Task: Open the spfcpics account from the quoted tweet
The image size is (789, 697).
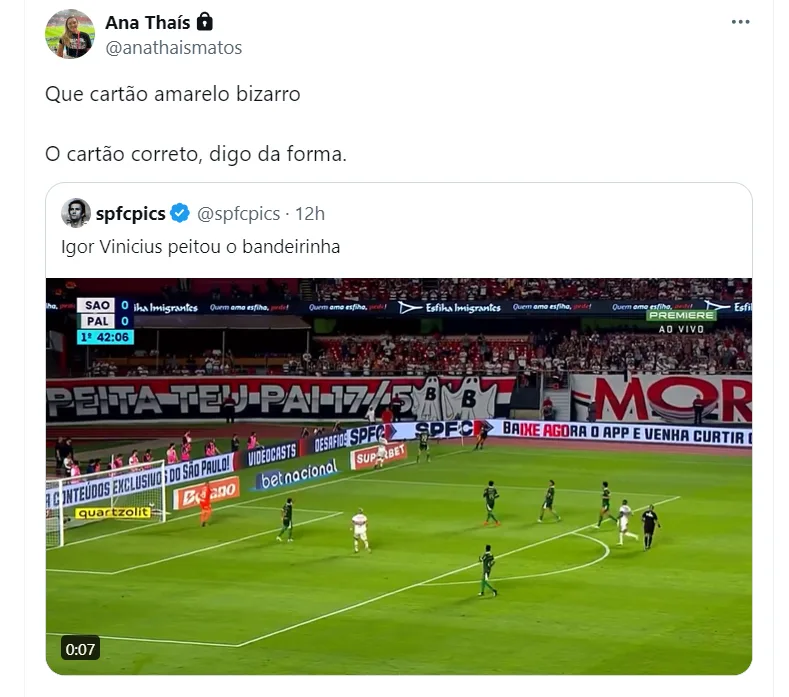Action: pyautogui.click(x=130, y=213)
